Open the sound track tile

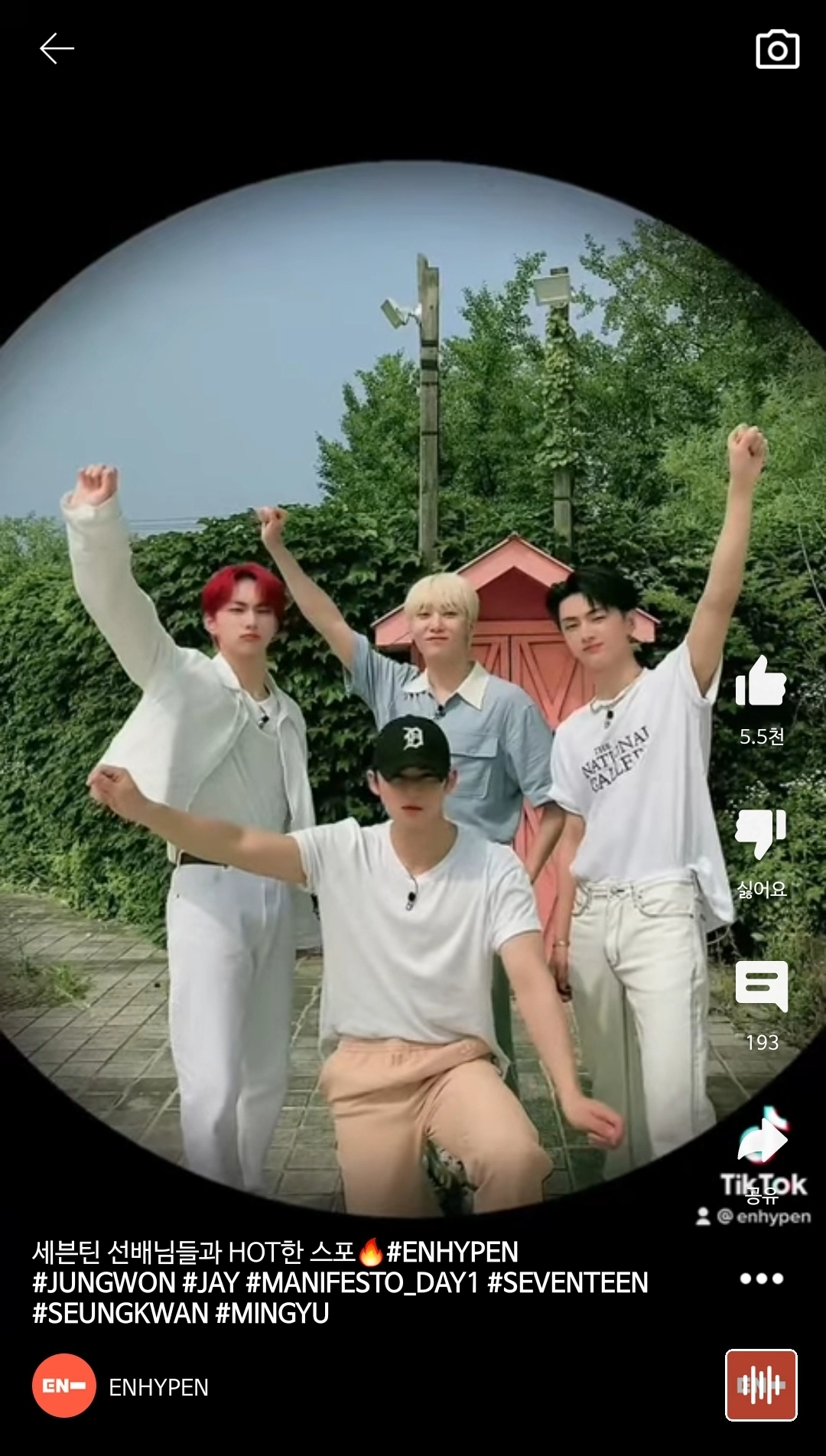click(761, 1385)
